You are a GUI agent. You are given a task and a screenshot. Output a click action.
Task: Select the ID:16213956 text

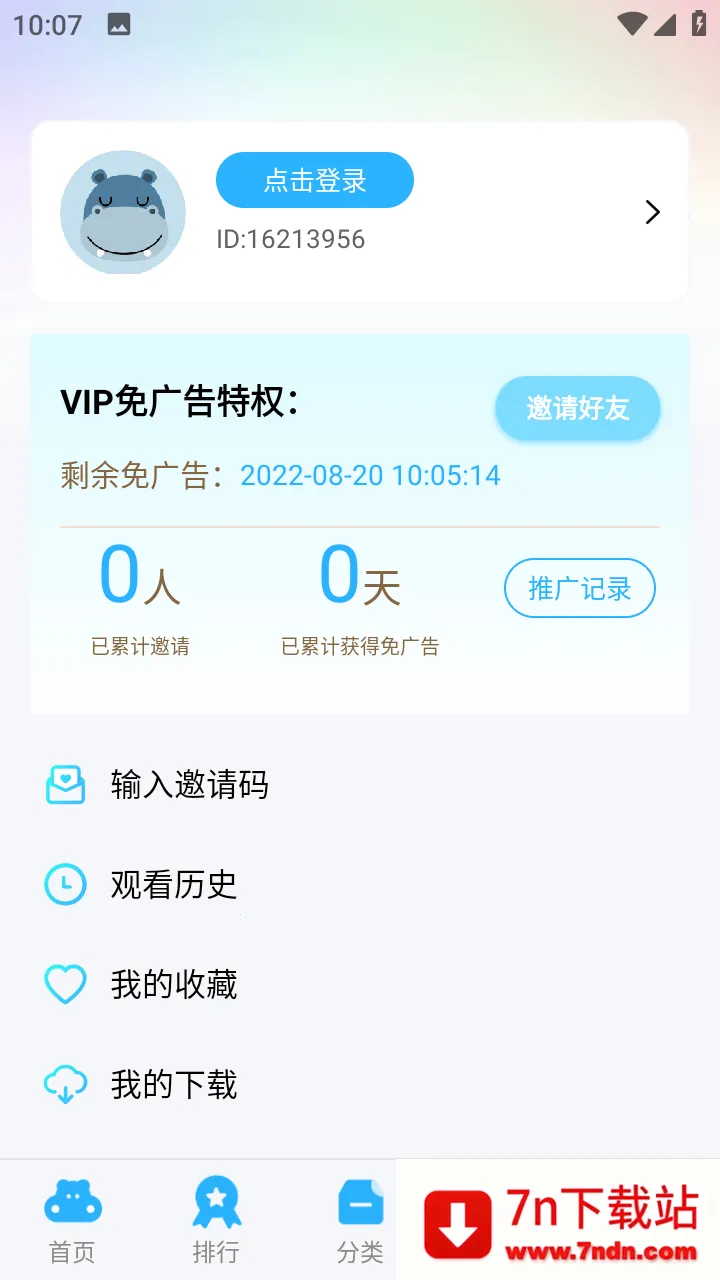pos(291,239)
